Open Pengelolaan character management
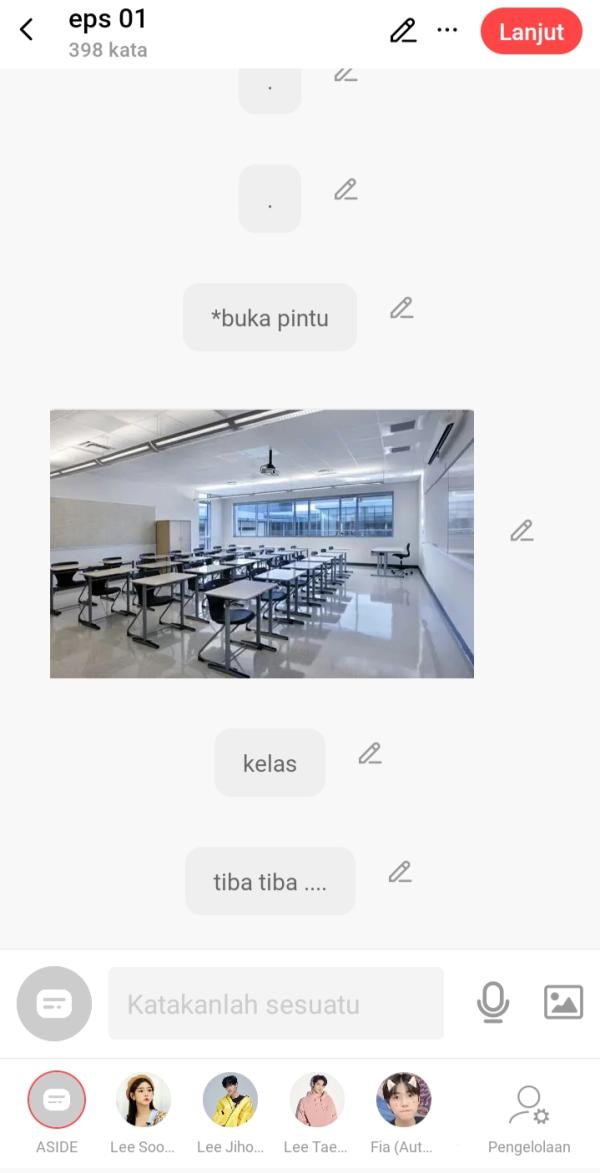 (x=529, y=1115)
